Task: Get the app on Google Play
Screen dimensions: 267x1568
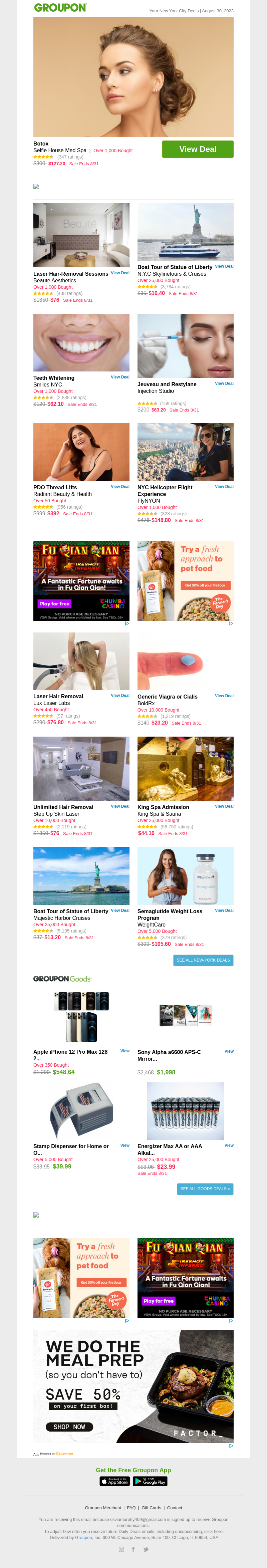Action: 150,1482
